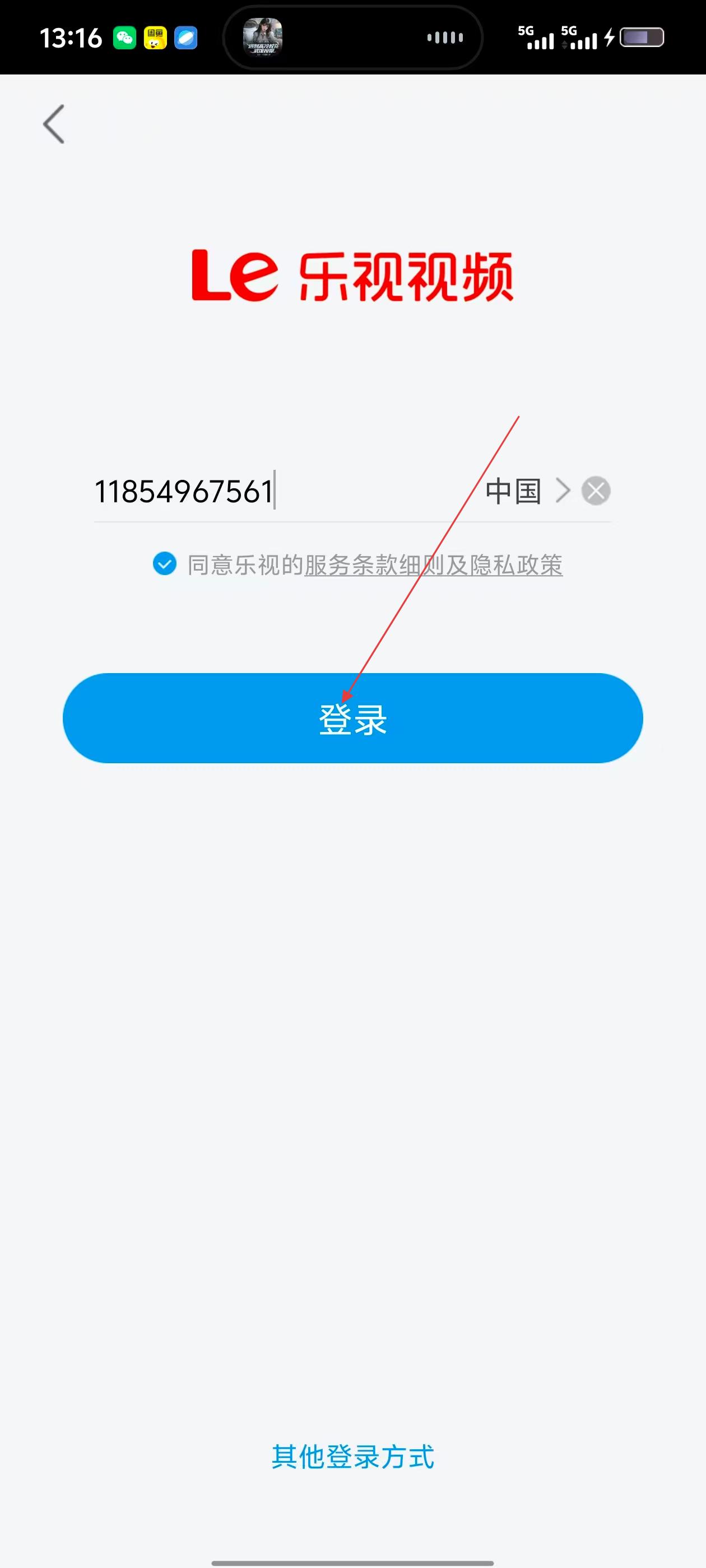Uncheck the agreement checkbox
The height and width of the screenshot is (1568, 706).
tap(165, 564)
